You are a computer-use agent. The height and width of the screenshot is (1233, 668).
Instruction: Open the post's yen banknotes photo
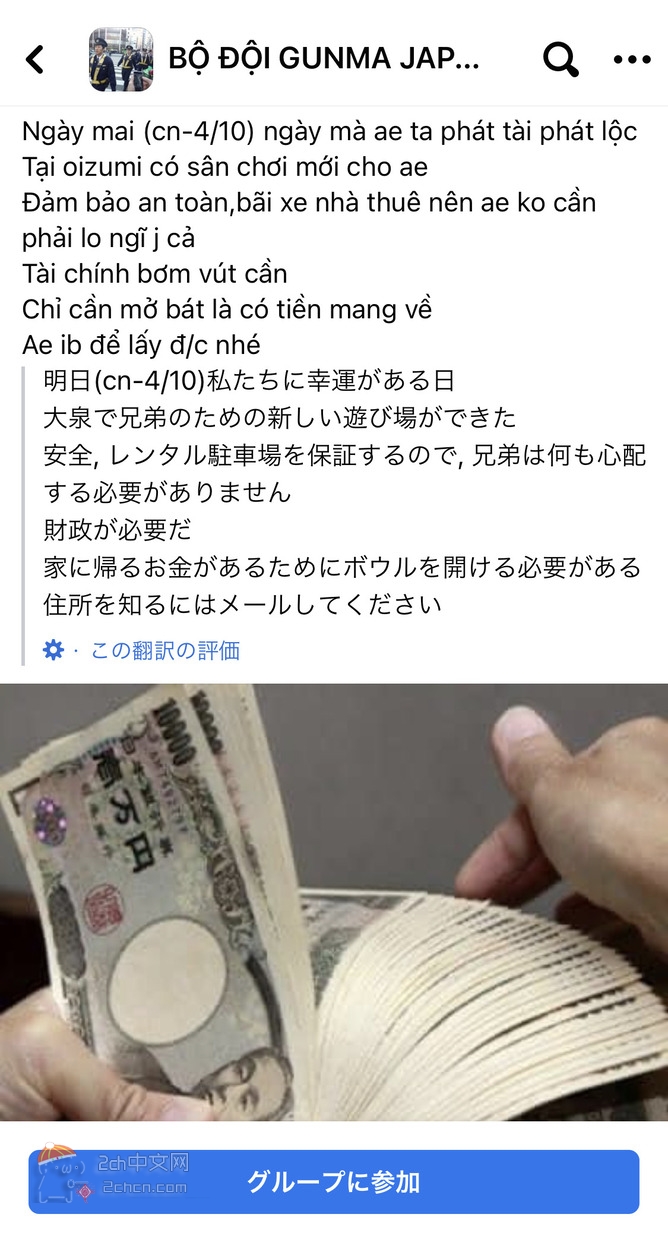pyautogui.click(x=334, y=900)
